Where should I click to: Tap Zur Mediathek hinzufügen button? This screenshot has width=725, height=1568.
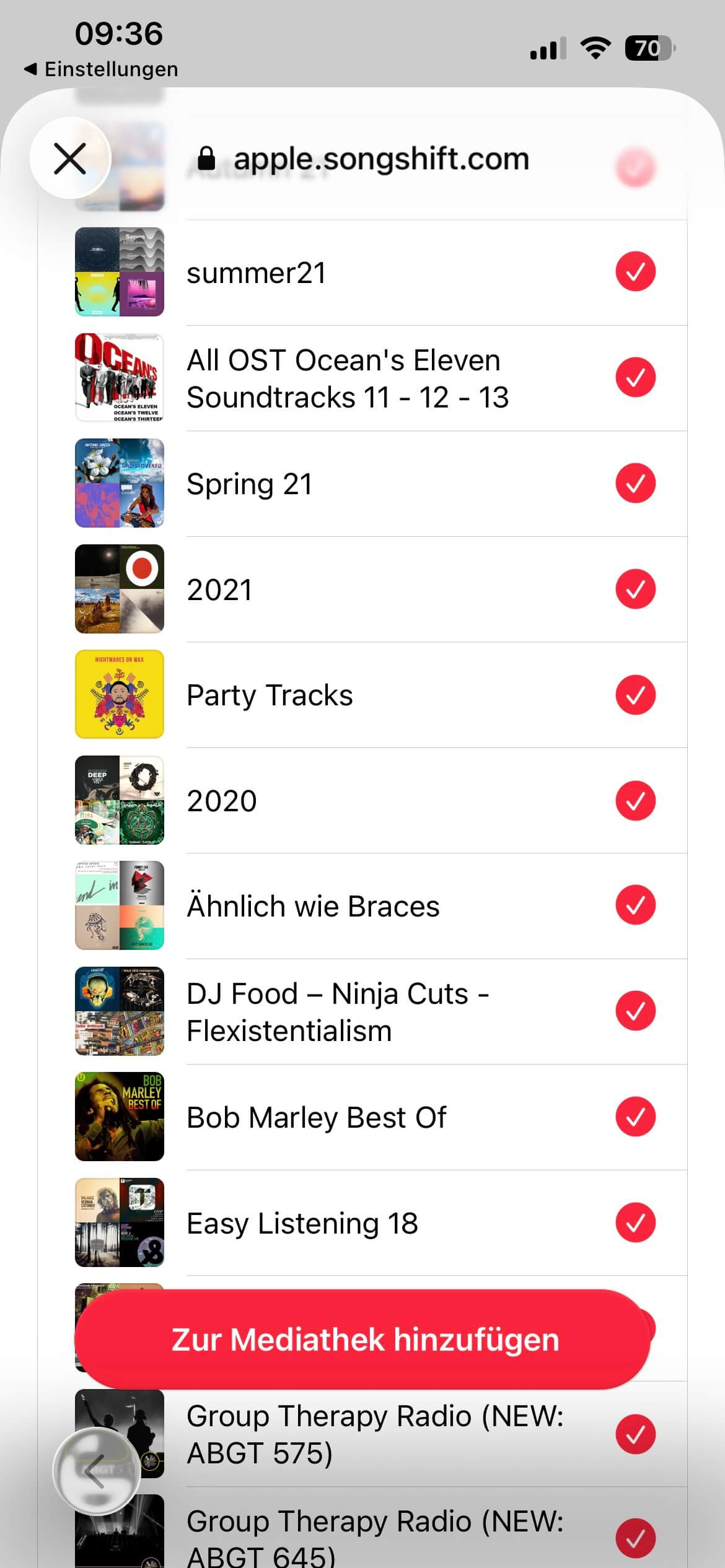364,1339
